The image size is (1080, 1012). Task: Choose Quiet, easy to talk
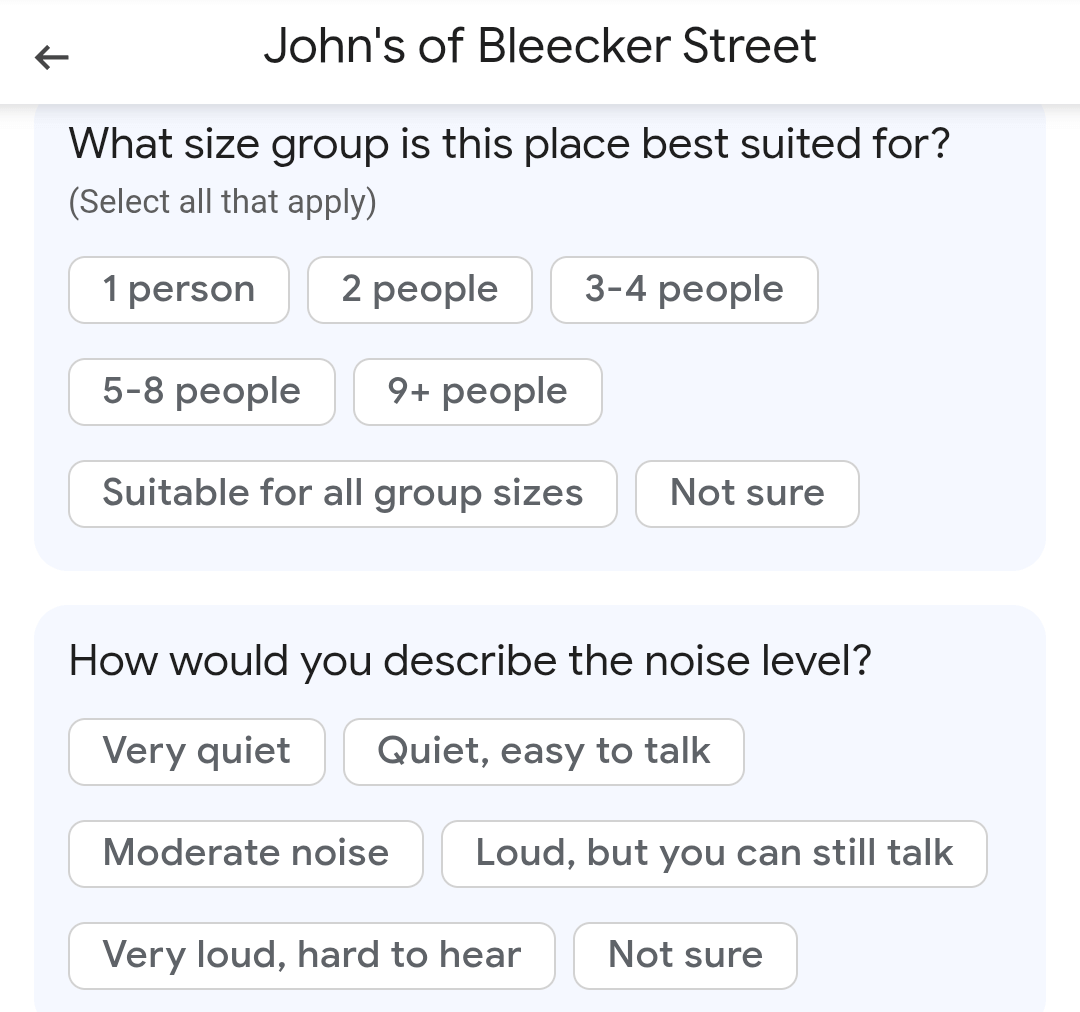pos(544,752)
